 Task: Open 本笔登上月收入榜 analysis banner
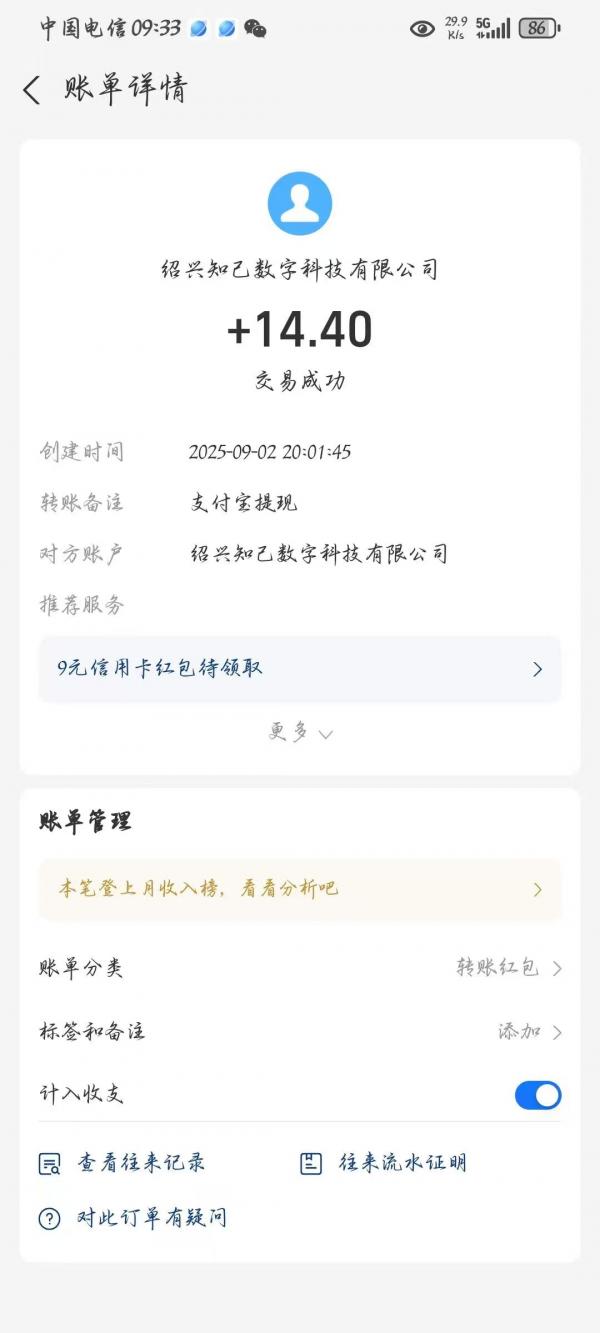(x=300, y=889)
